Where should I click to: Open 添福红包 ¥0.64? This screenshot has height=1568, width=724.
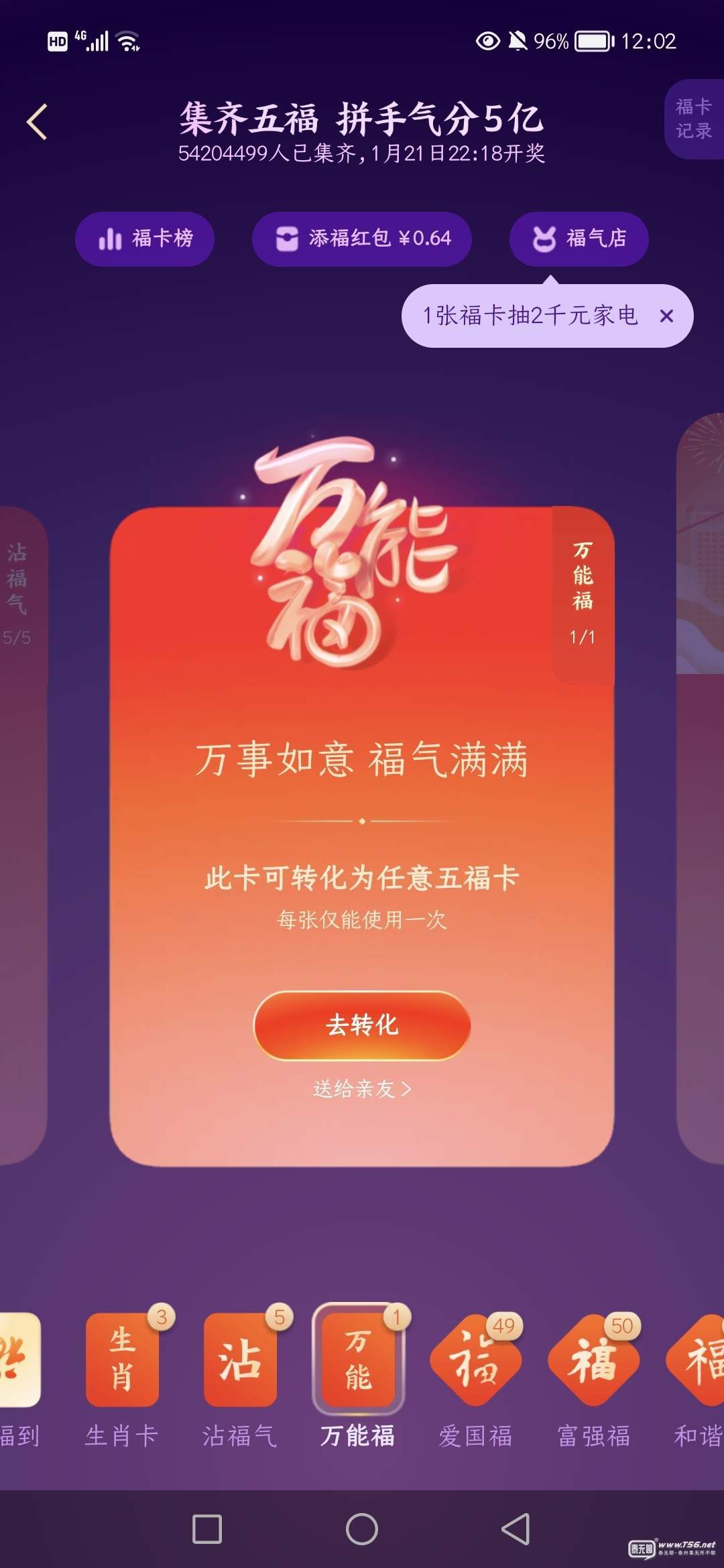[x=362, y=239]
